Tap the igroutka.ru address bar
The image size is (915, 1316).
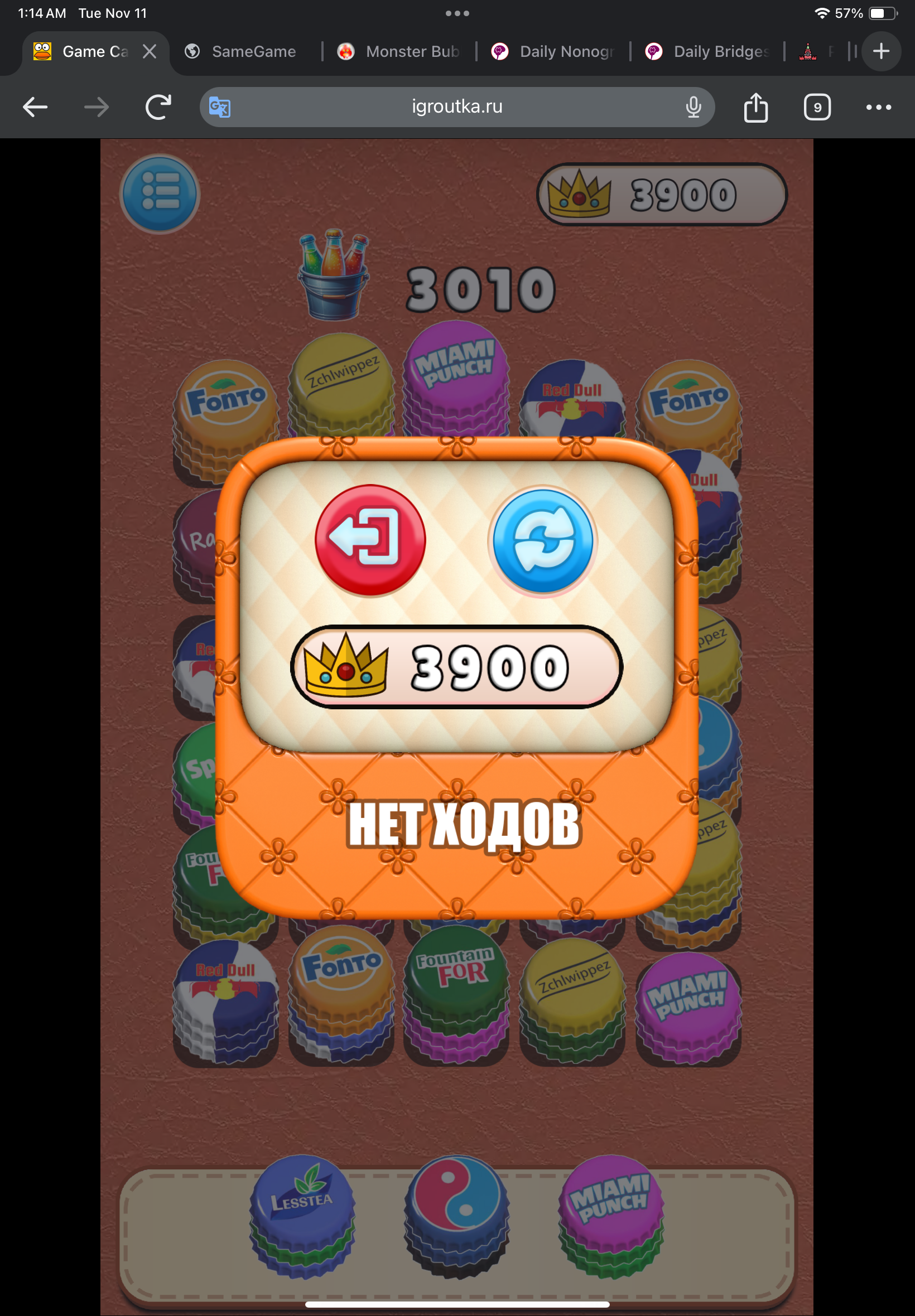[456, 107]
